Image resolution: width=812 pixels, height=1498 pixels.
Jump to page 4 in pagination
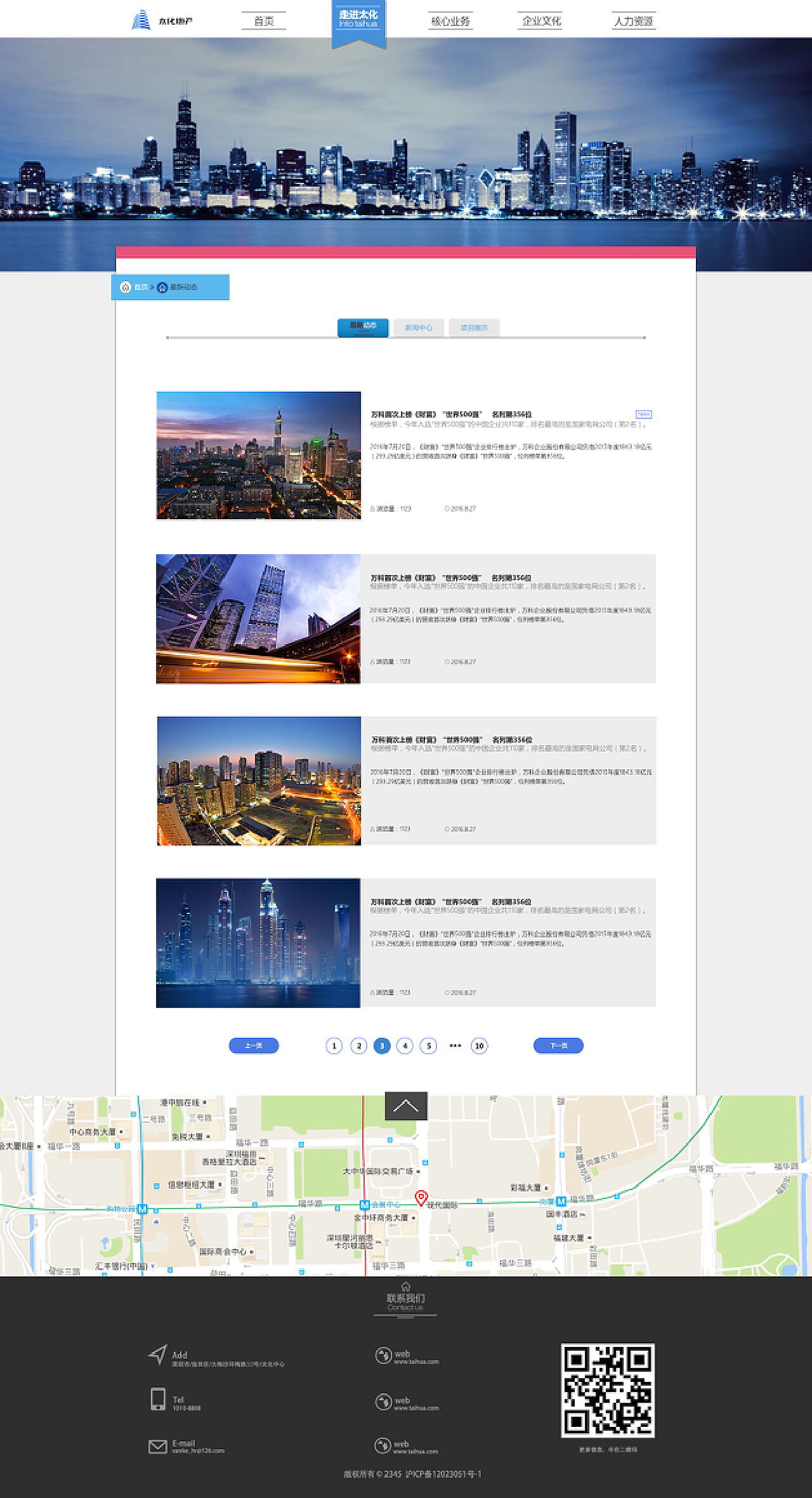[x=405, y=1045]
